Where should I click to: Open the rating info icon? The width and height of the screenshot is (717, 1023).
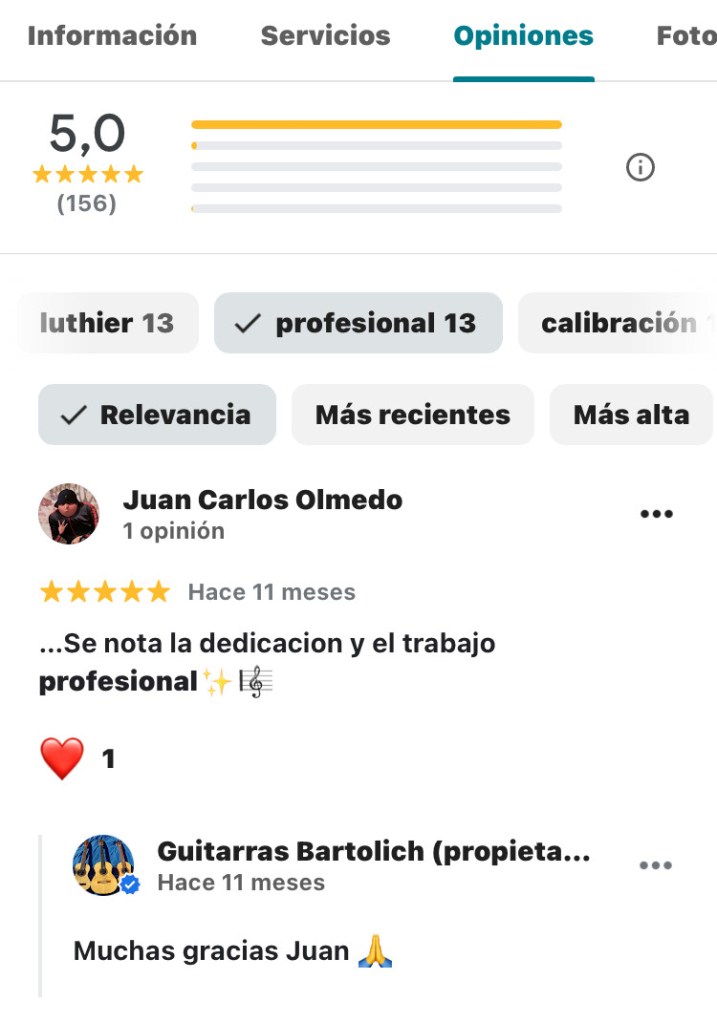(x=640, y=167)
